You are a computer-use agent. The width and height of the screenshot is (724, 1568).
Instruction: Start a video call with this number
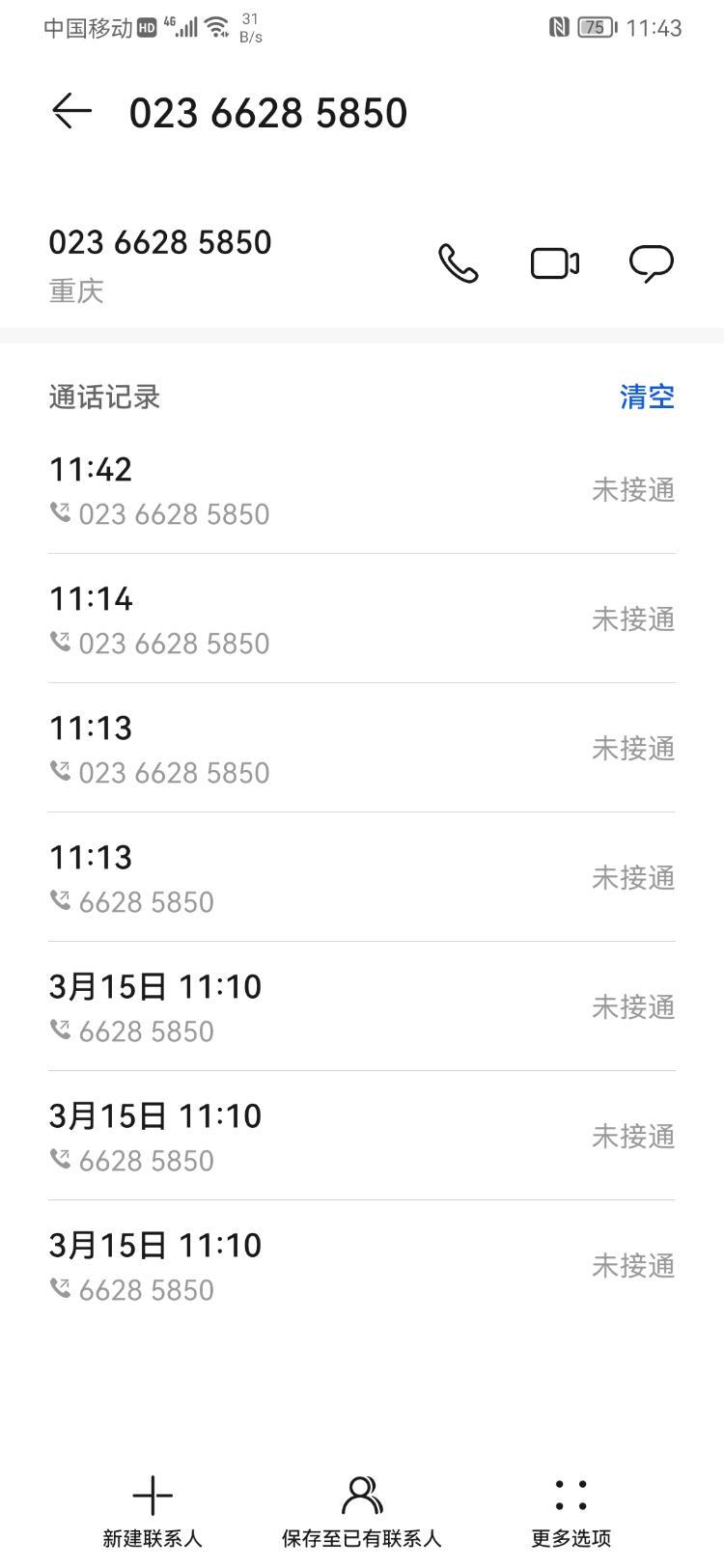555,263
